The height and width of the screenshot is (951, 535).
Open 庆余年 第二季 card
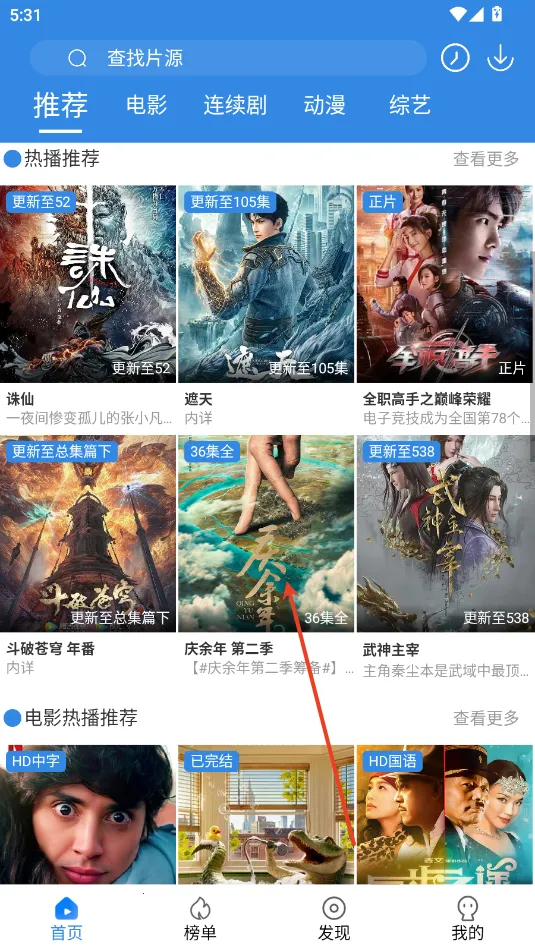(266, 556)
